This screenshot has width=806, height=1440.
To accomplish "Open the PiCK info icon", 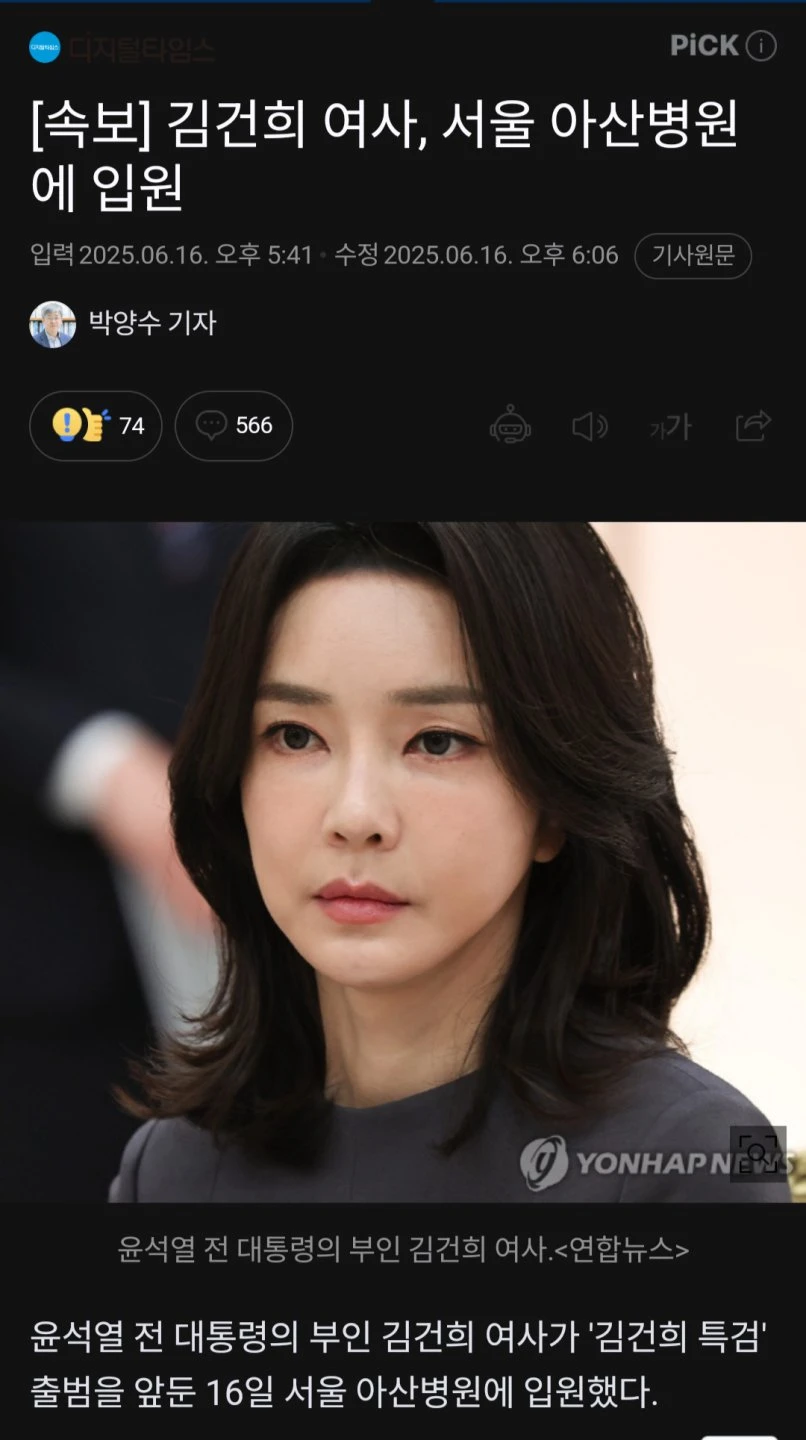I will (761, 46).
